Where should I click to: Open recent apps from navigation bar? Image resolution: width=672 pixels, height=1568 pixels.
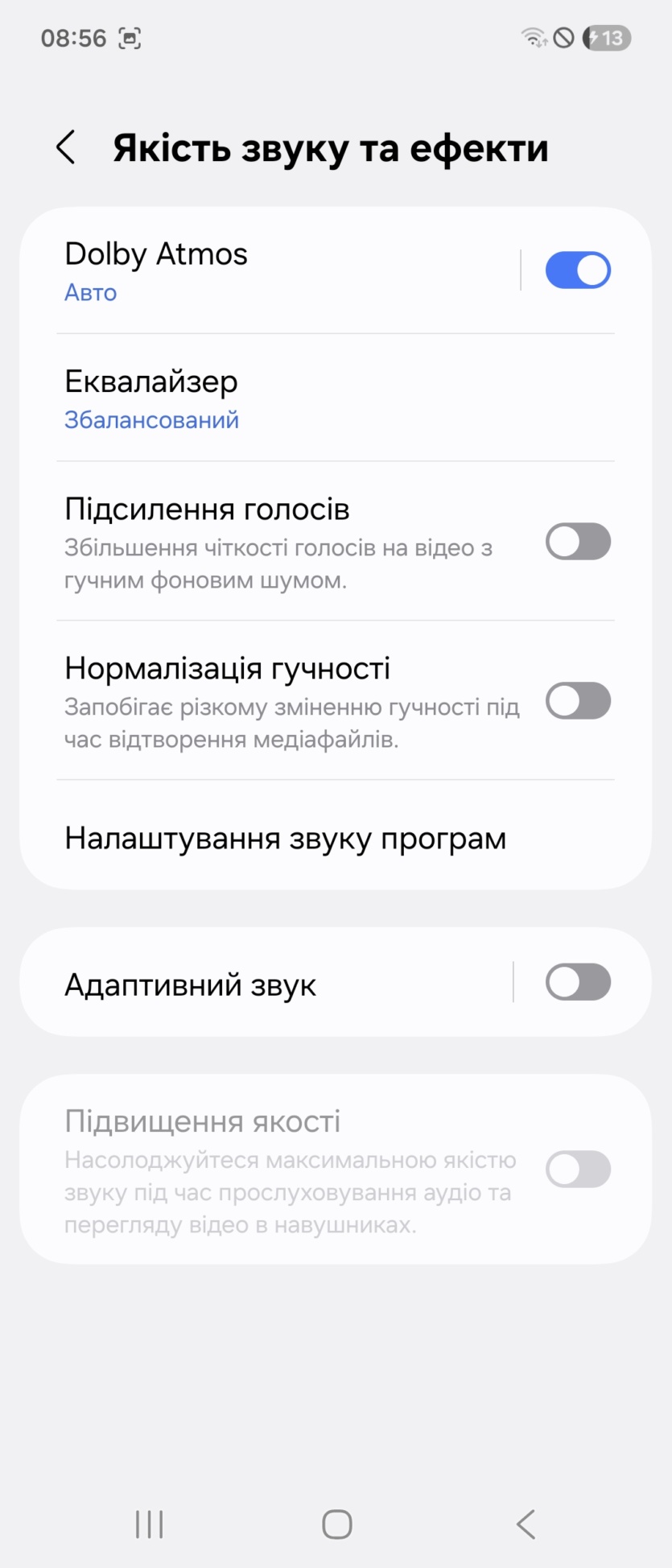point(150,1524)
